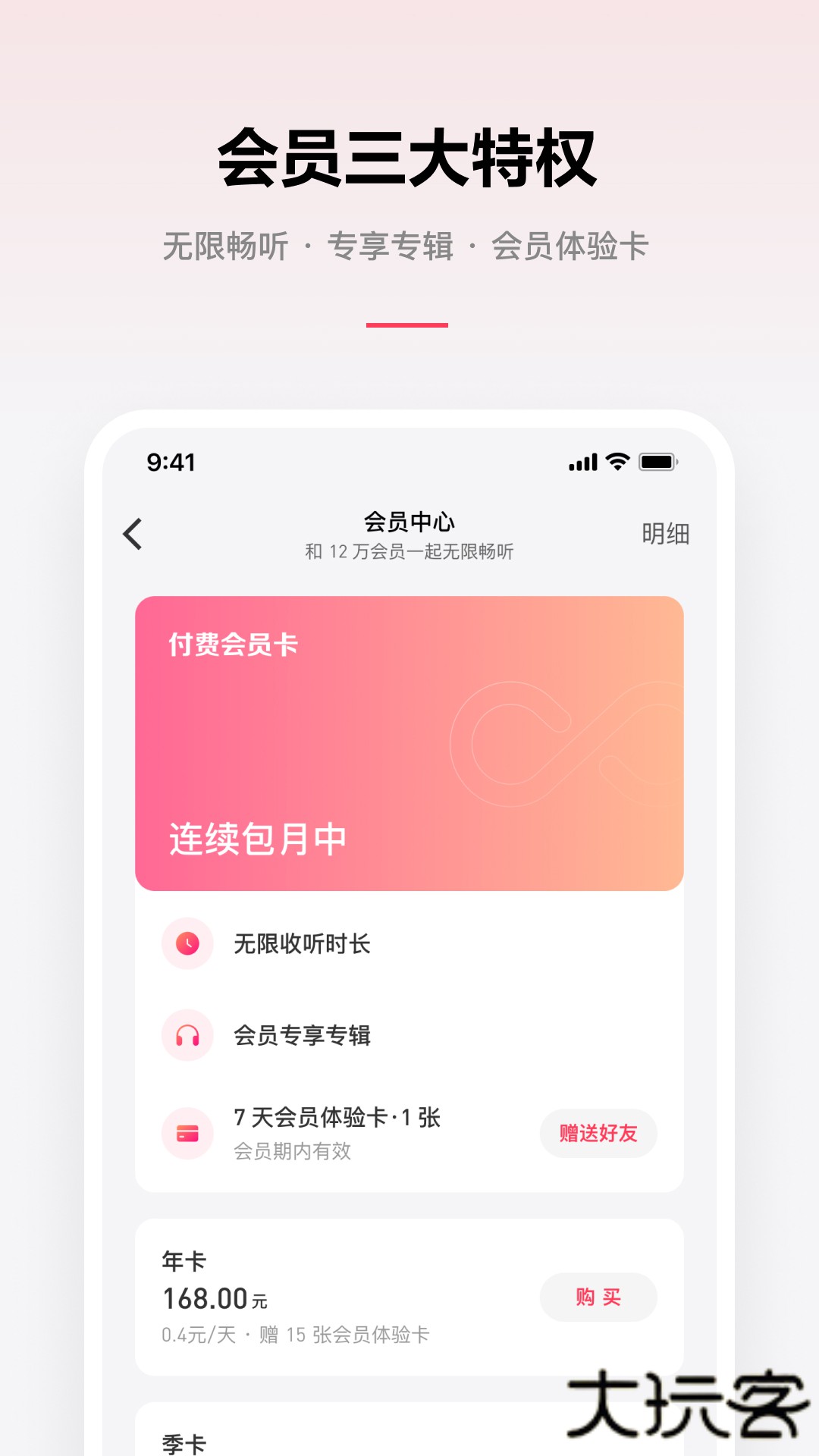Viewport: 819px width, 1456px height.
Task: Tap the 0.4元/天 pricing description text
Action: tap(296, 1336)
